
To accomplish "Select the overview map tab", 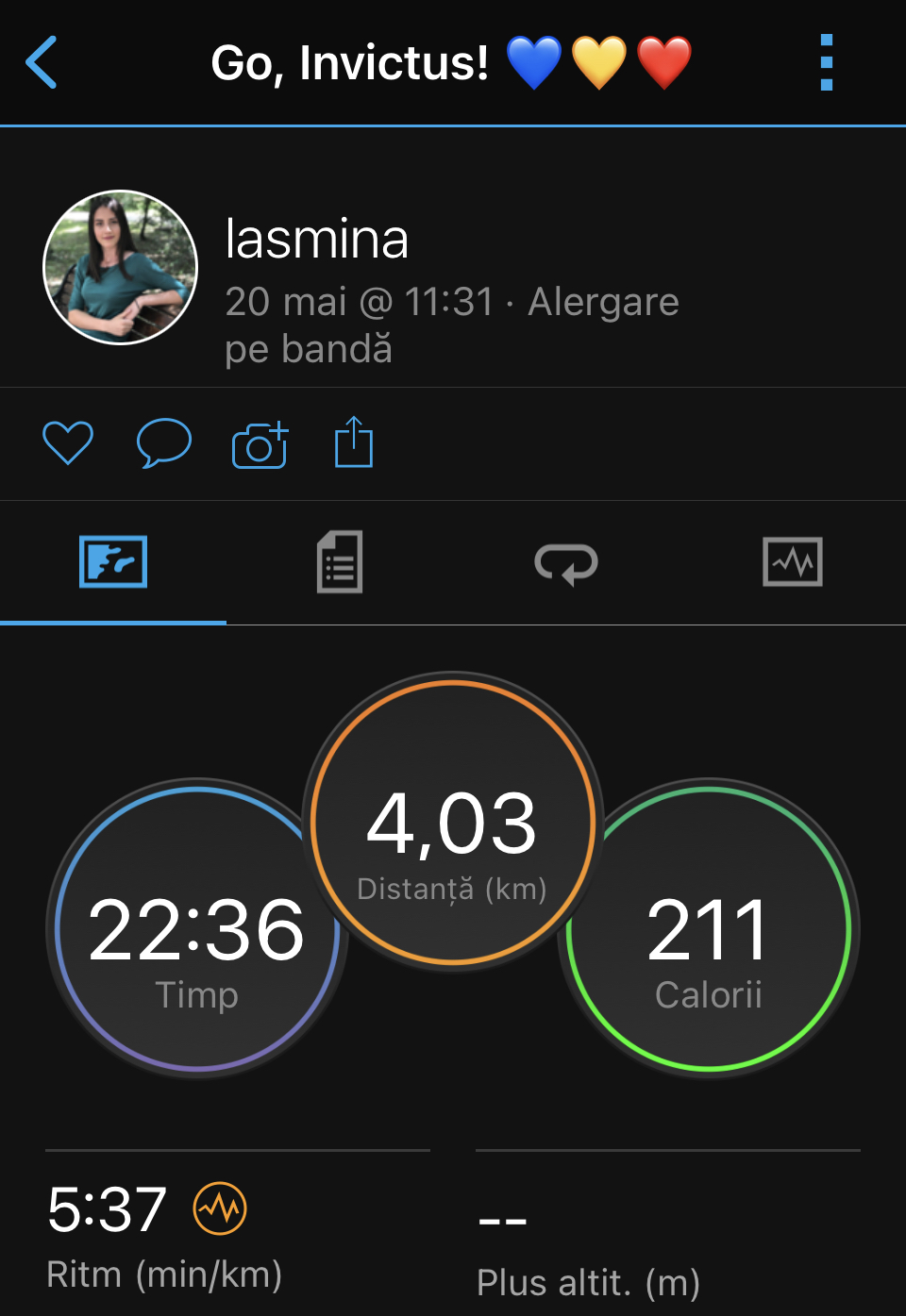I will click(x=113, y=562).
